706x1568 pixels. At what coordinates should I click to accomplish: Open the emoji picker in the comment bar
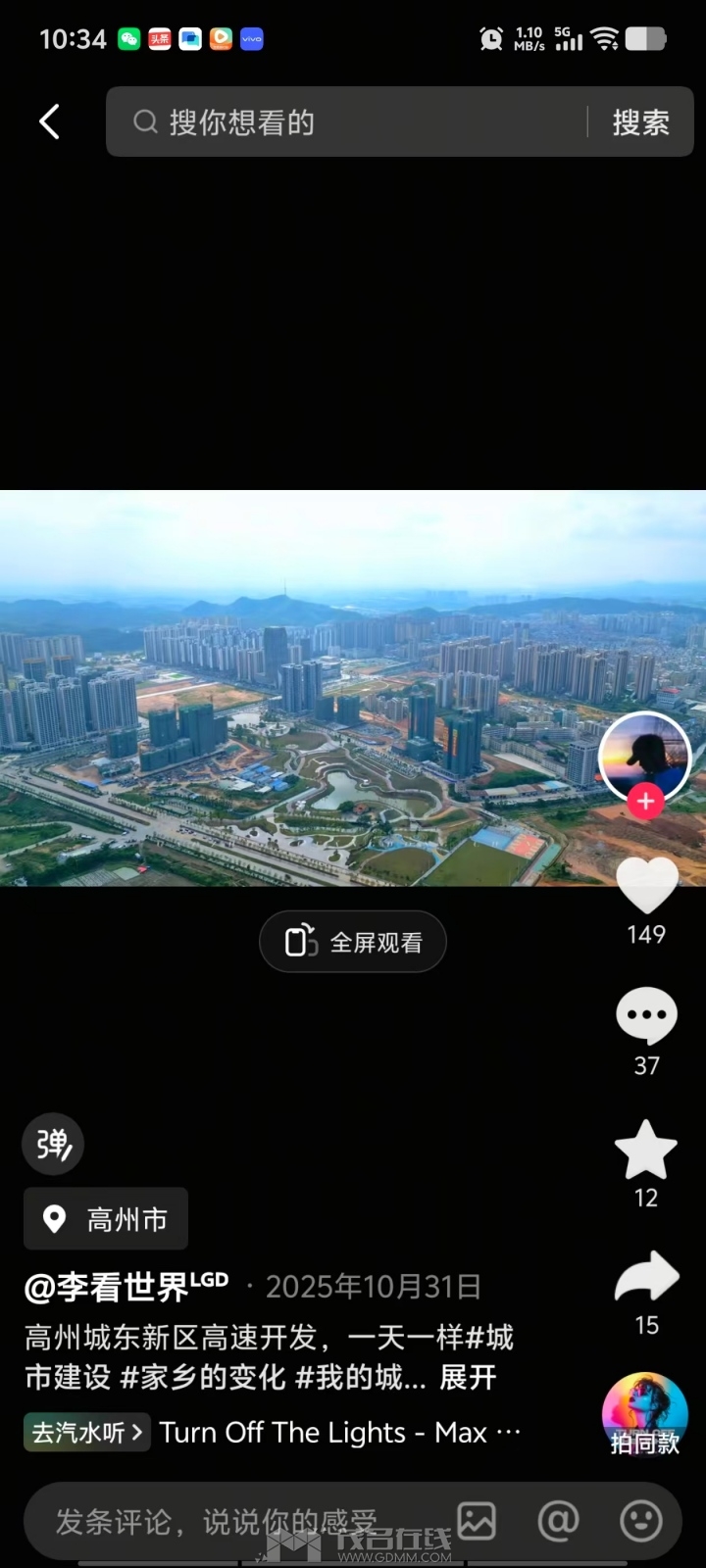pyautogui.click(x=641, y=1521)
